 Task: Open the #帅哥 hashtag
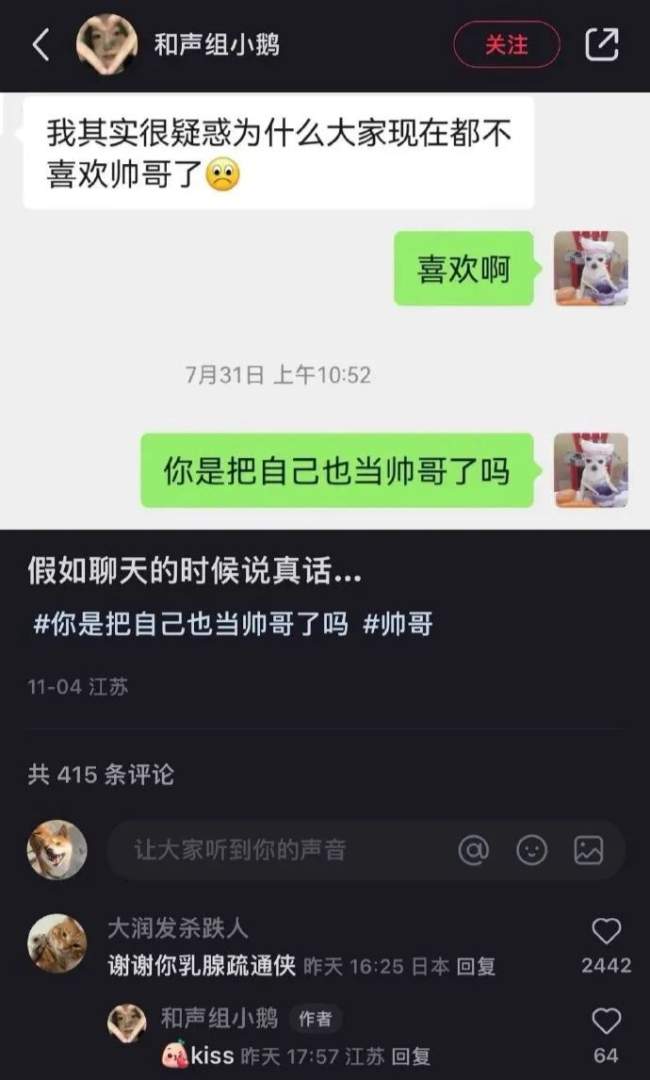click(x=397, y=625)
